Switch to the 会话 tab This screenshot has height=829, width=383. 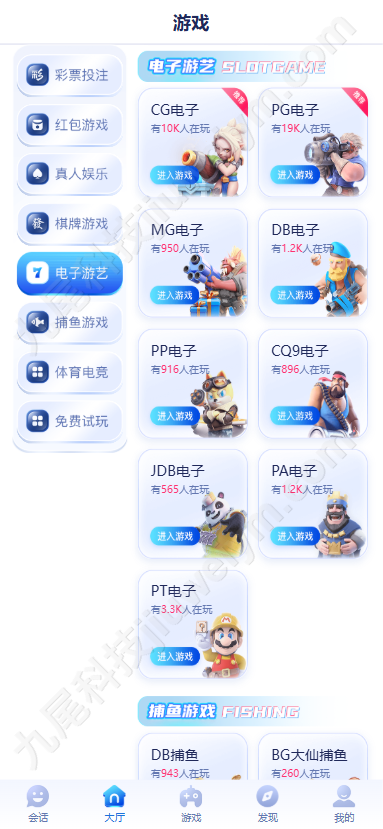click(x=38, y=804)
